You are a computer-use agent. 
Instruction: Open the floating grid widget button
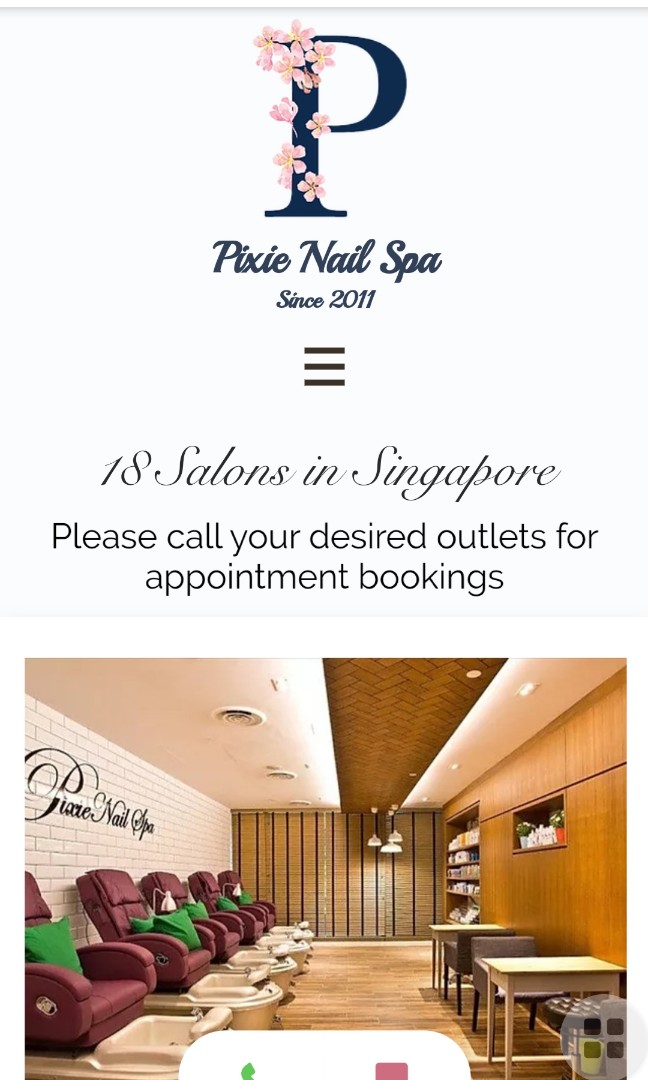[x=602, y=1039]
